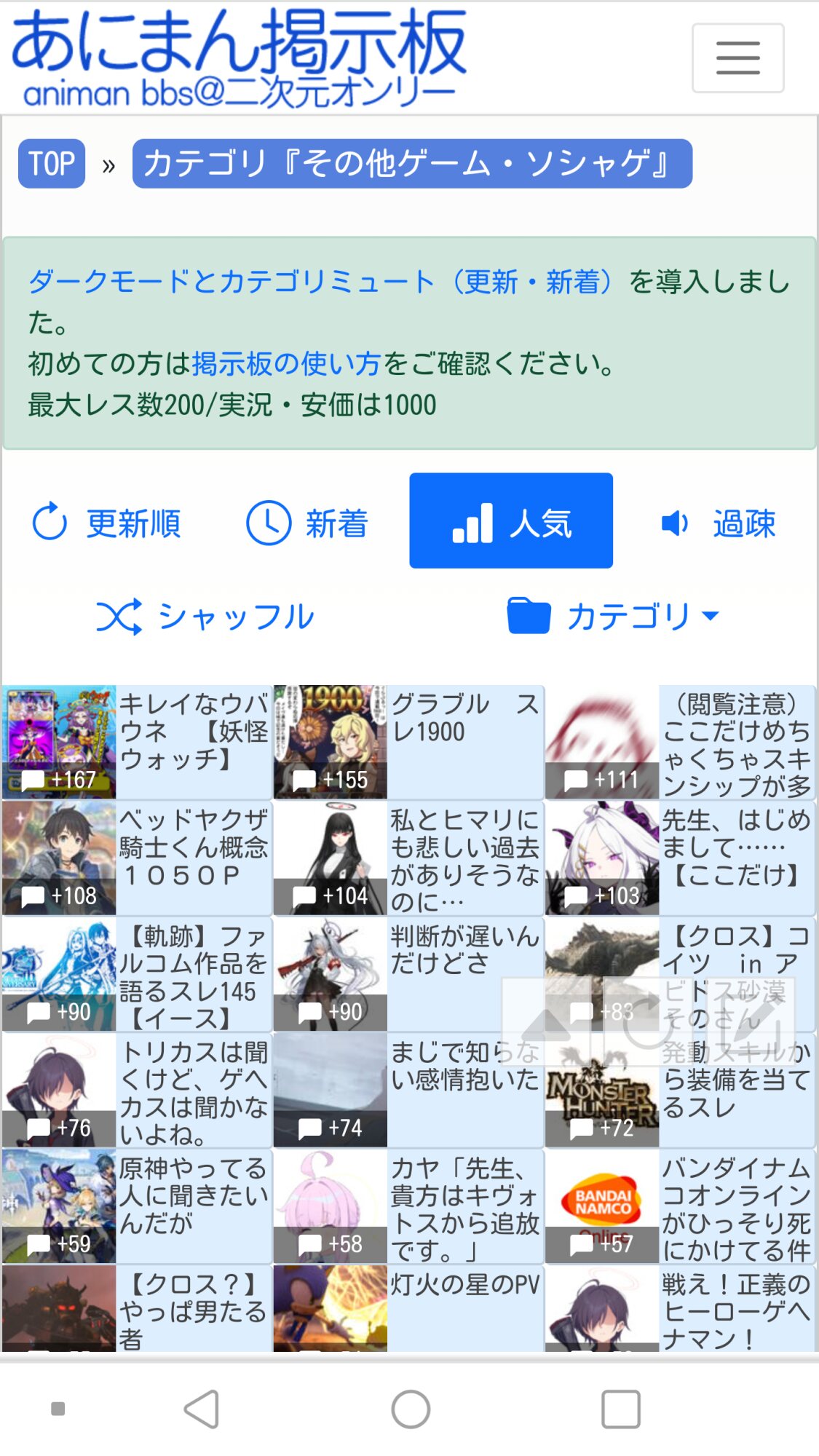Open thread キレイなウバウネ【妖怪ウォッチ】
819x1456 pixels.
(x=137, y=741)
